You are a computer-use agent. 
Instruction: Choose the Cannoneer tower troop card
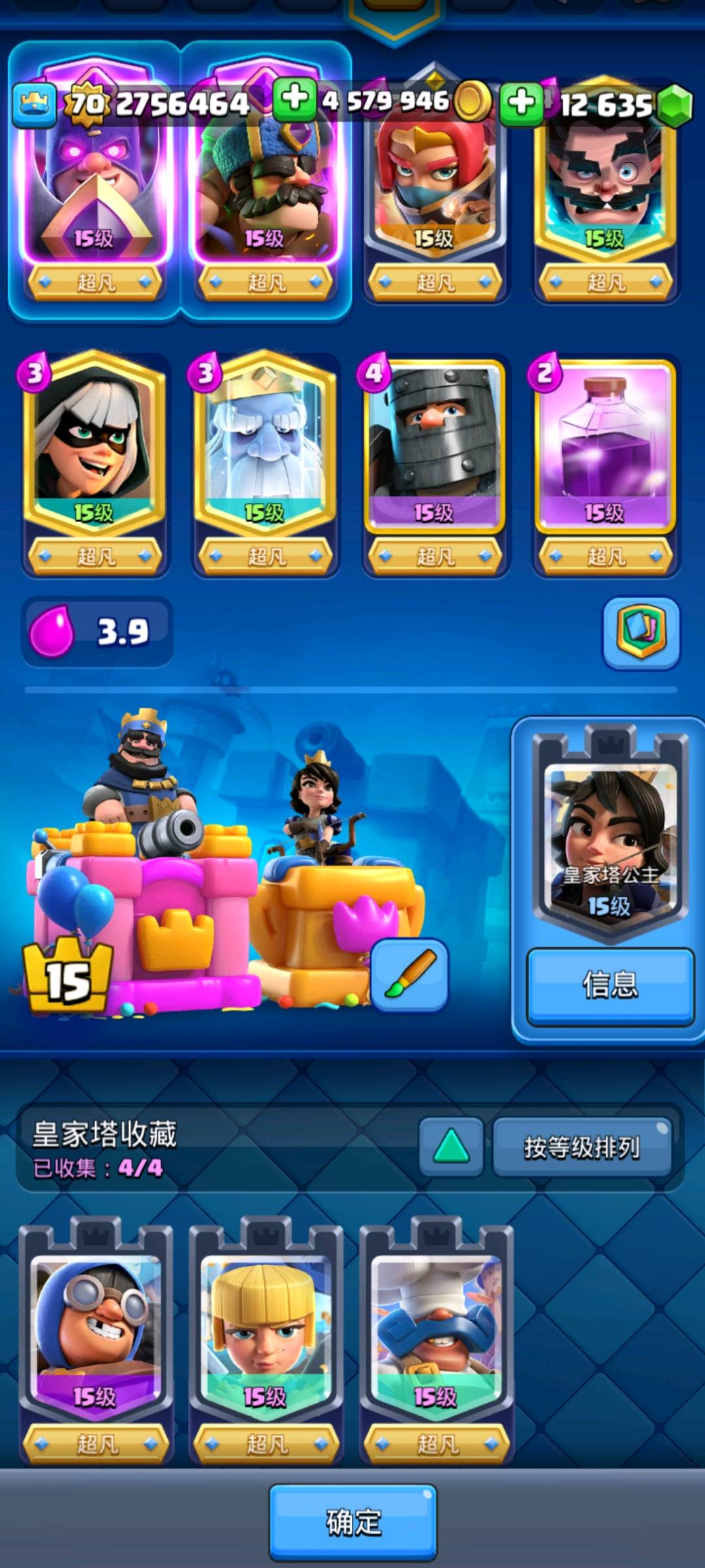tap(96, 1342)
